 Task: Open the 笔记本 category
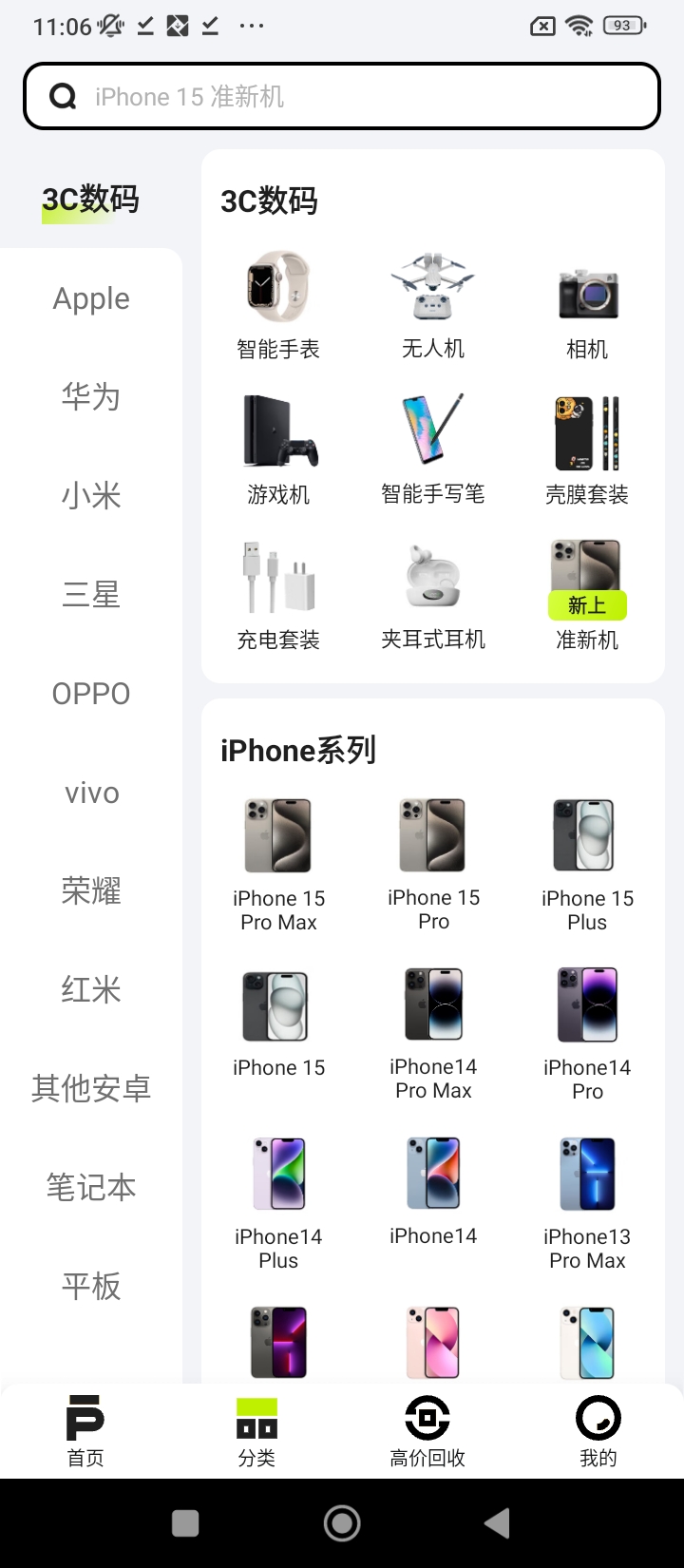coord(91,1188)
